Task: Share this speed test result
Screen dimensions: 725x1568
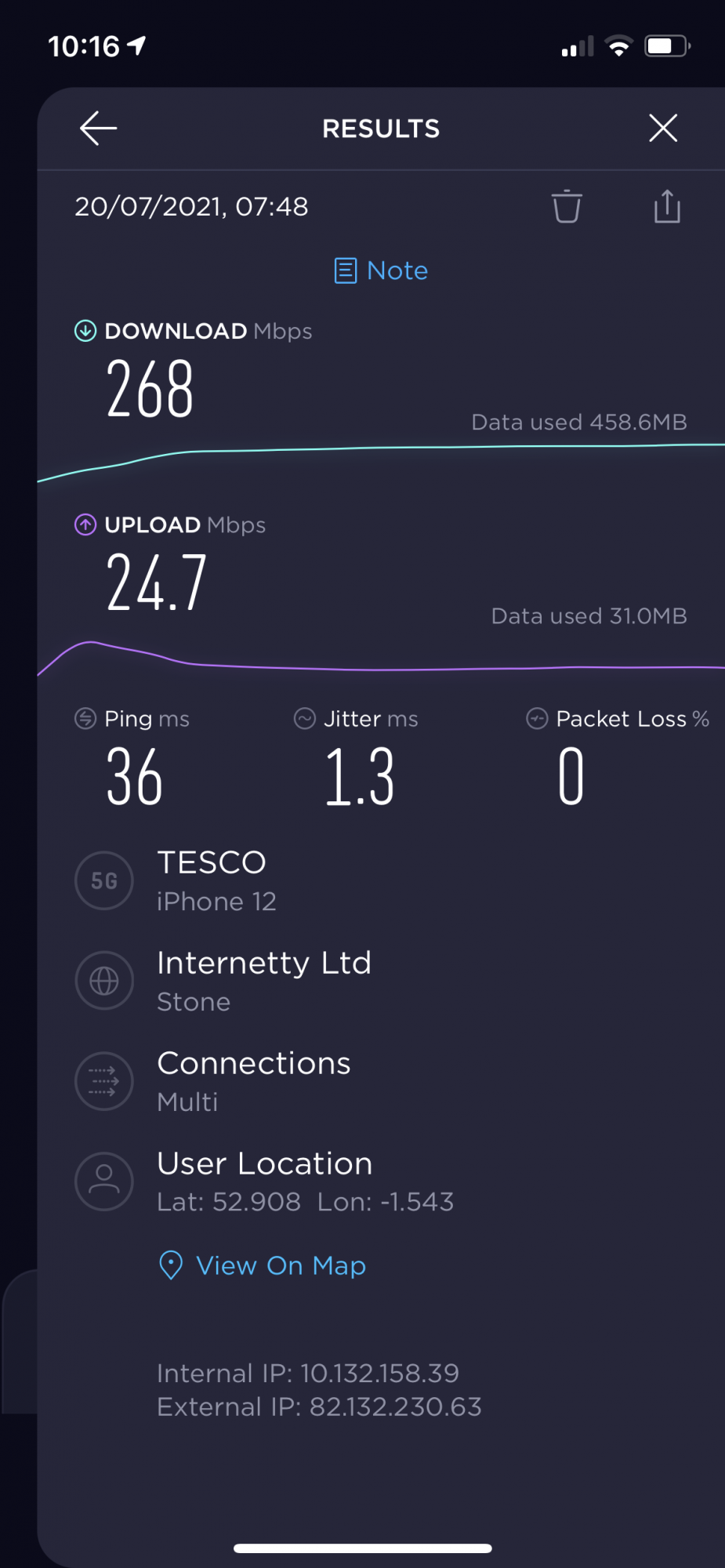Action: tap(667, 207)
